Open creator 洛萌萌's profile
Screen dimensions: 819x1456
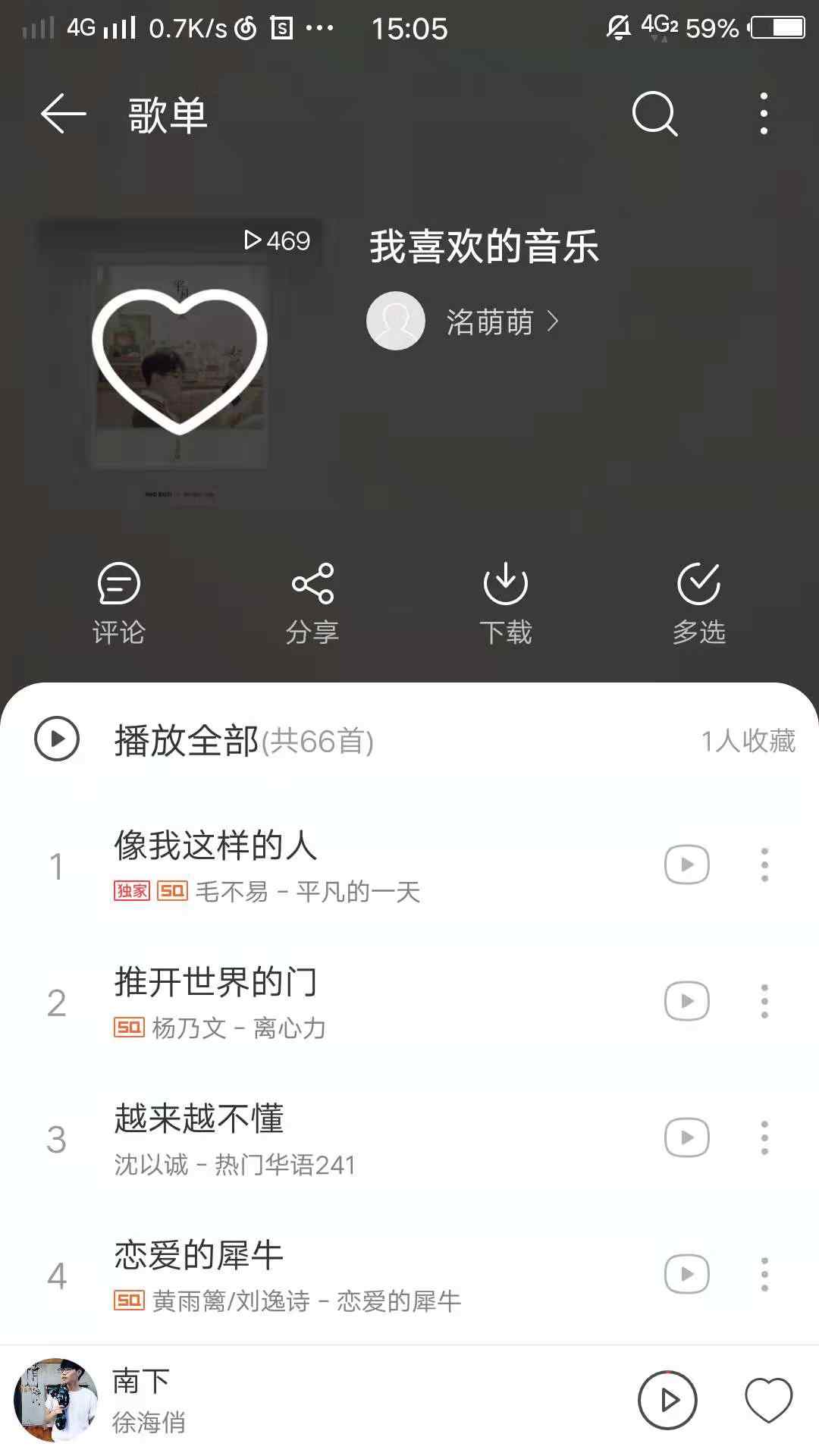point(489,322)
